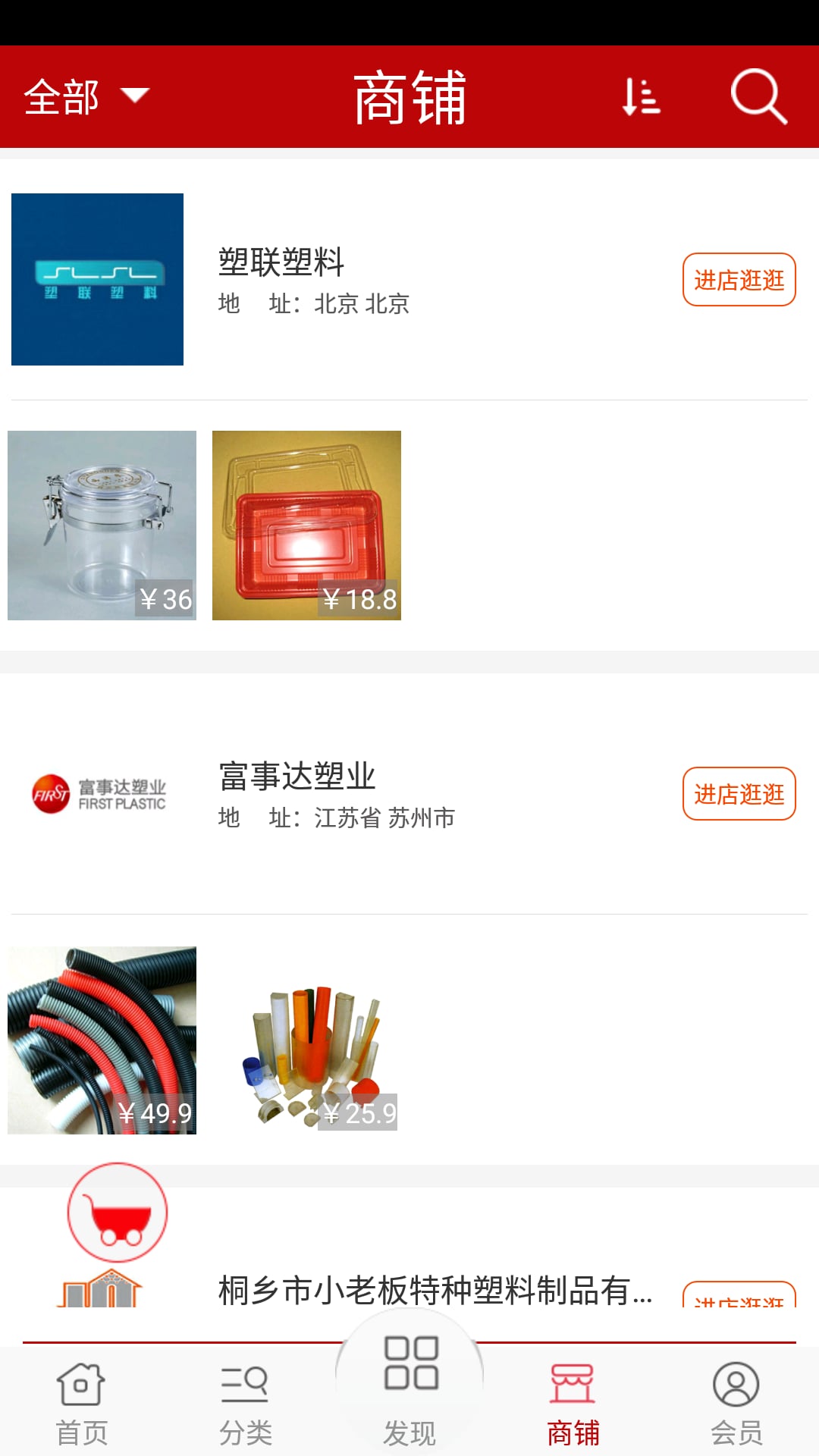Go to the 首页 tab

point(81,1404)
